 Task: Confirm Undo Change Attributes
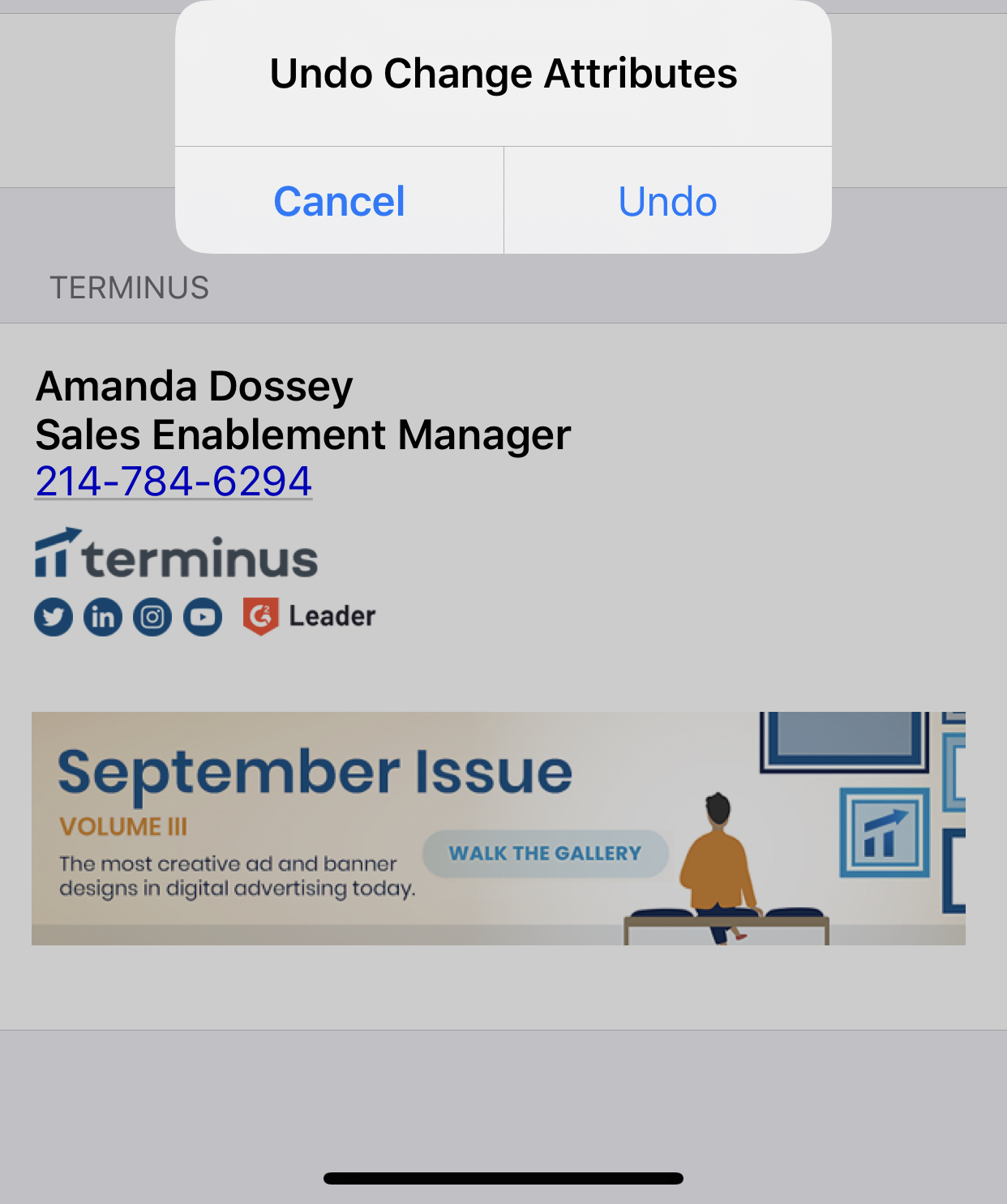[667, 201]
